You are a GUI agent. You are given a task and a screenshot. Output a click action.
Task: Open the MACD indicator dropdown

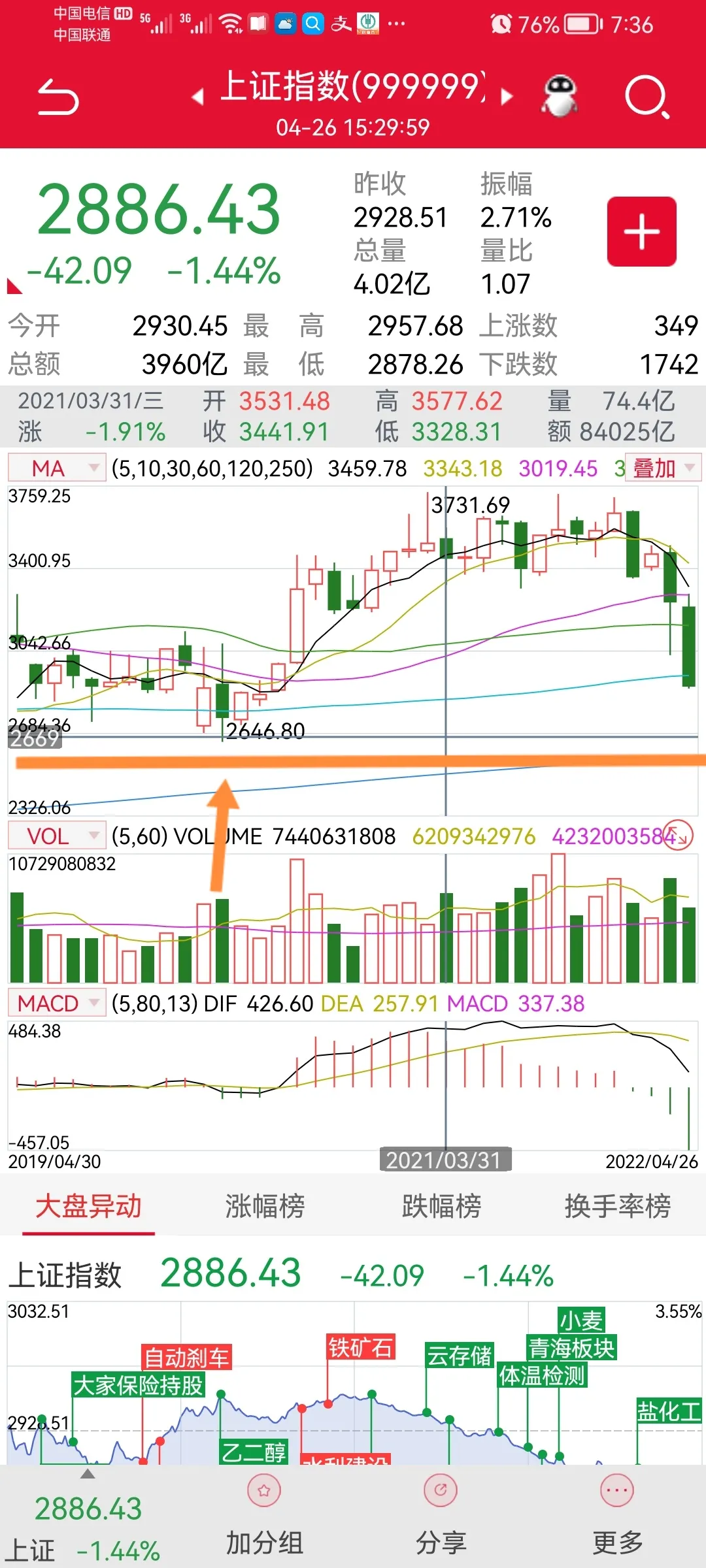tap(57, 1003)
